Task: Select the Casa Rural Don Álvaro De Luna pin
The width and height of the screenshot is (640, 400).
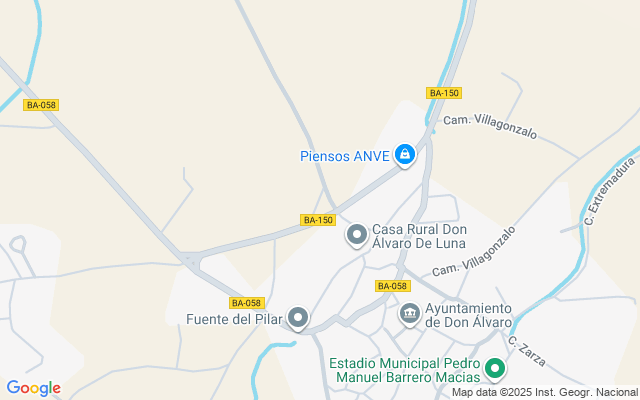Action: click(x=356, y=235)
